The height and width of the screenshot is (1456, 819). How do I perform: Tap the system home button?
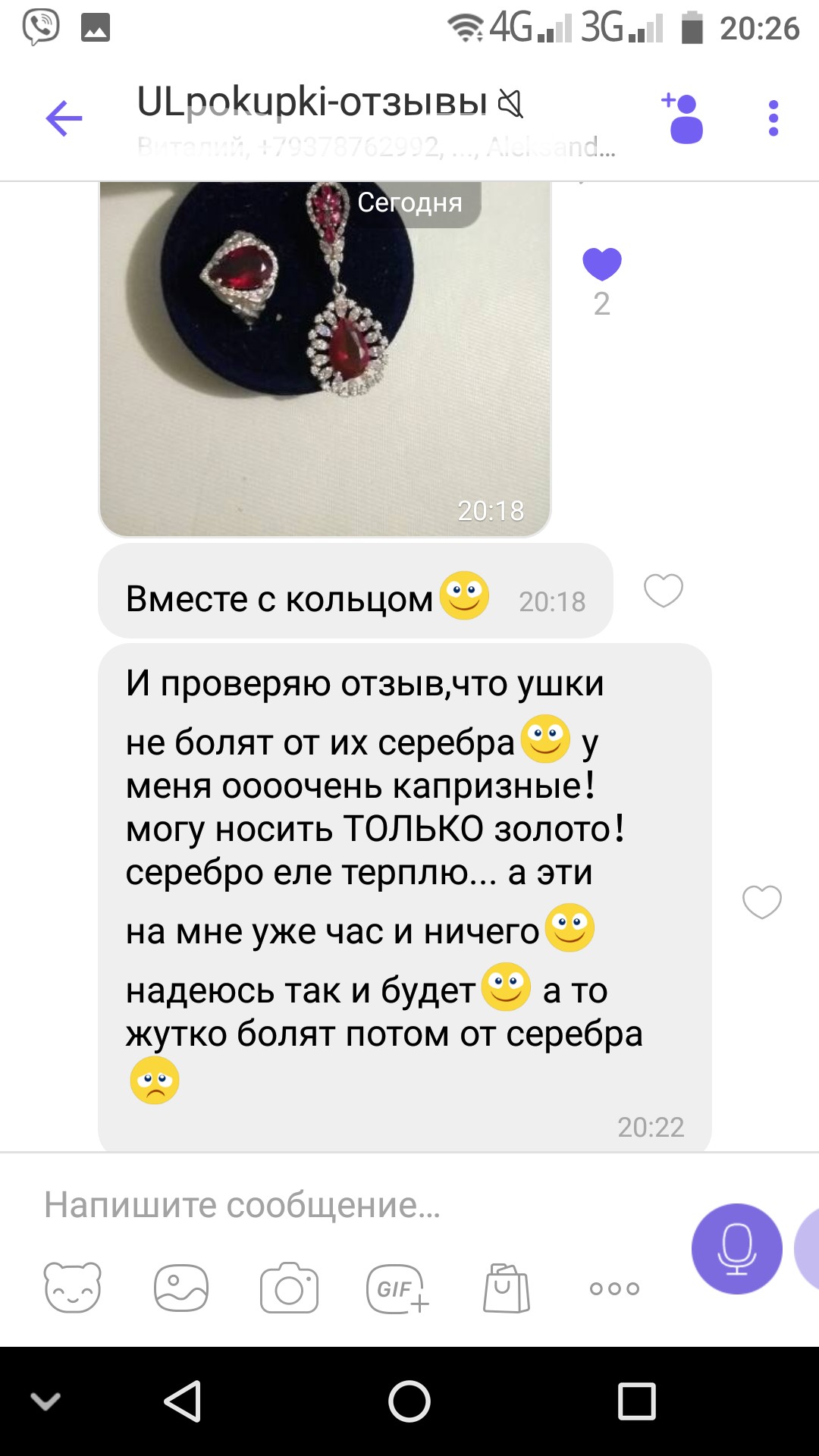click(x=409, y=1401)
